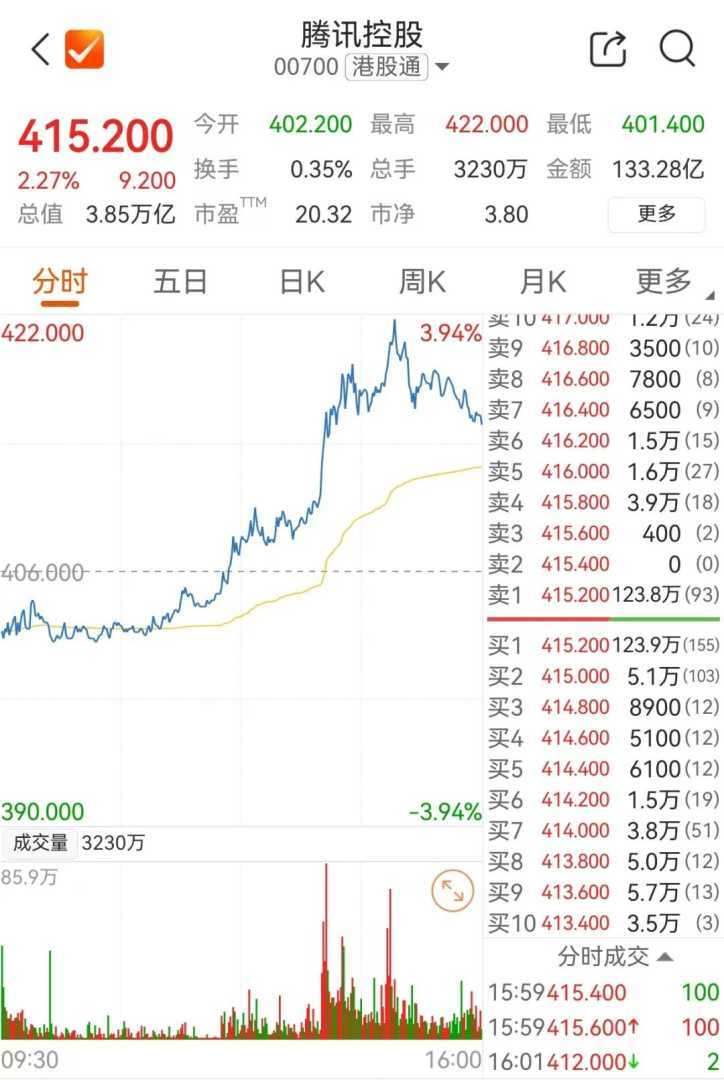Go back using the arrow icon
This screenshot has height=1080, width=724.
(x=40, y=49)
